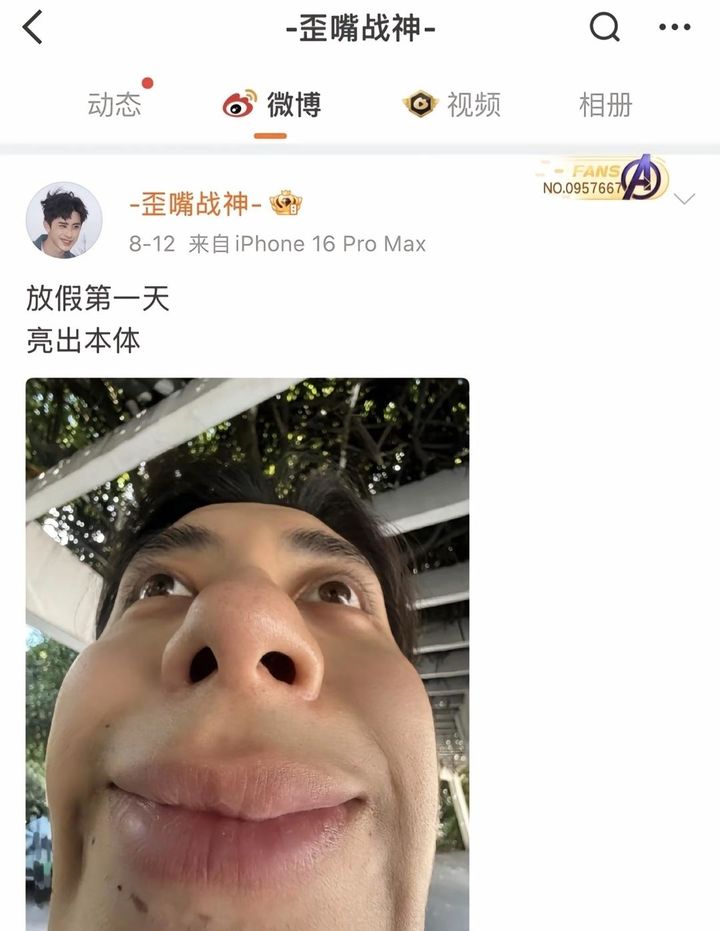Go back using the back arrow
This screenshot has height=931, width=720.
[33, 28]
